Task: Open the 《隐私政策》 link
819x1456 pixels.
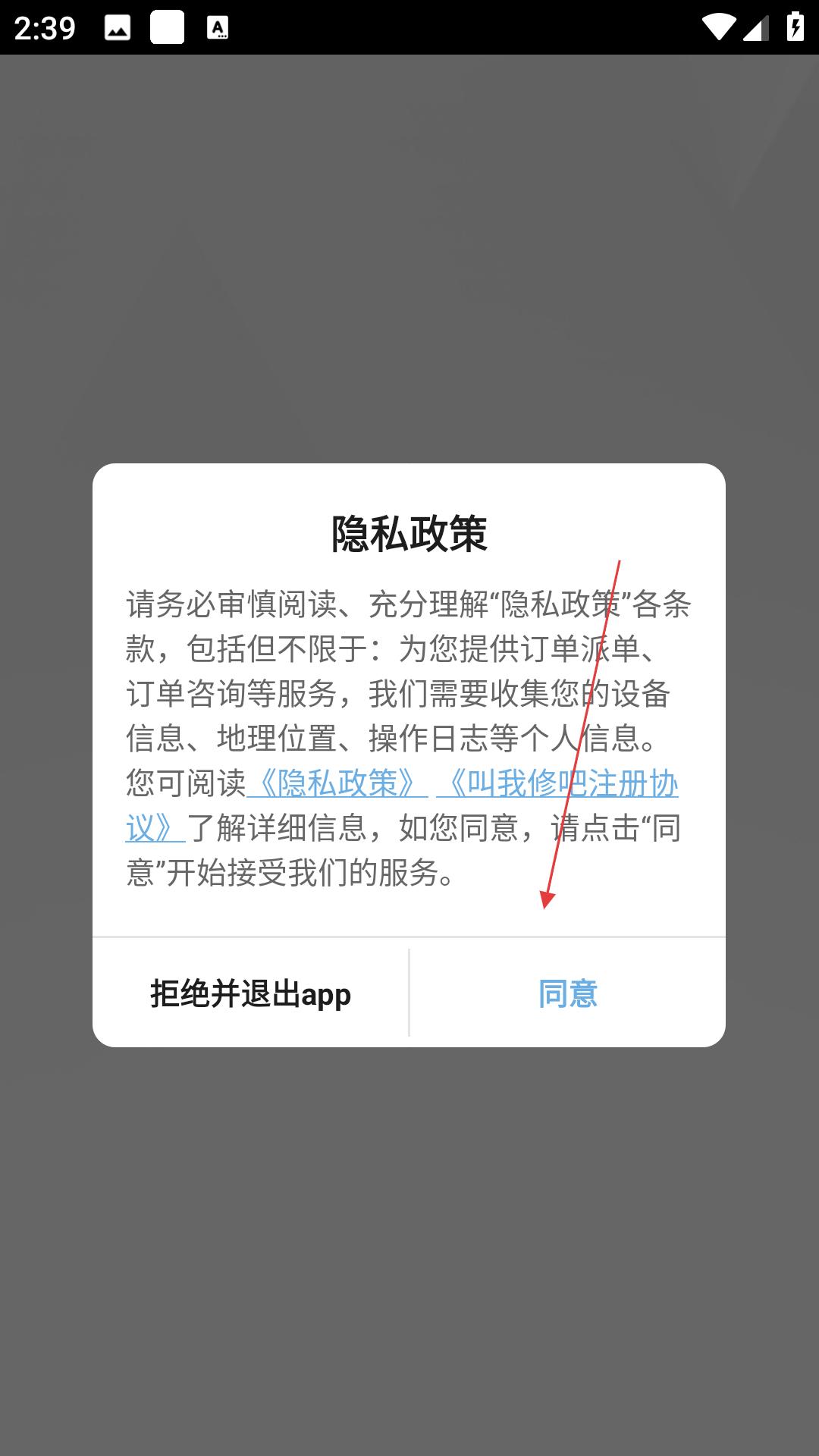Action: (x=337, y=783)
